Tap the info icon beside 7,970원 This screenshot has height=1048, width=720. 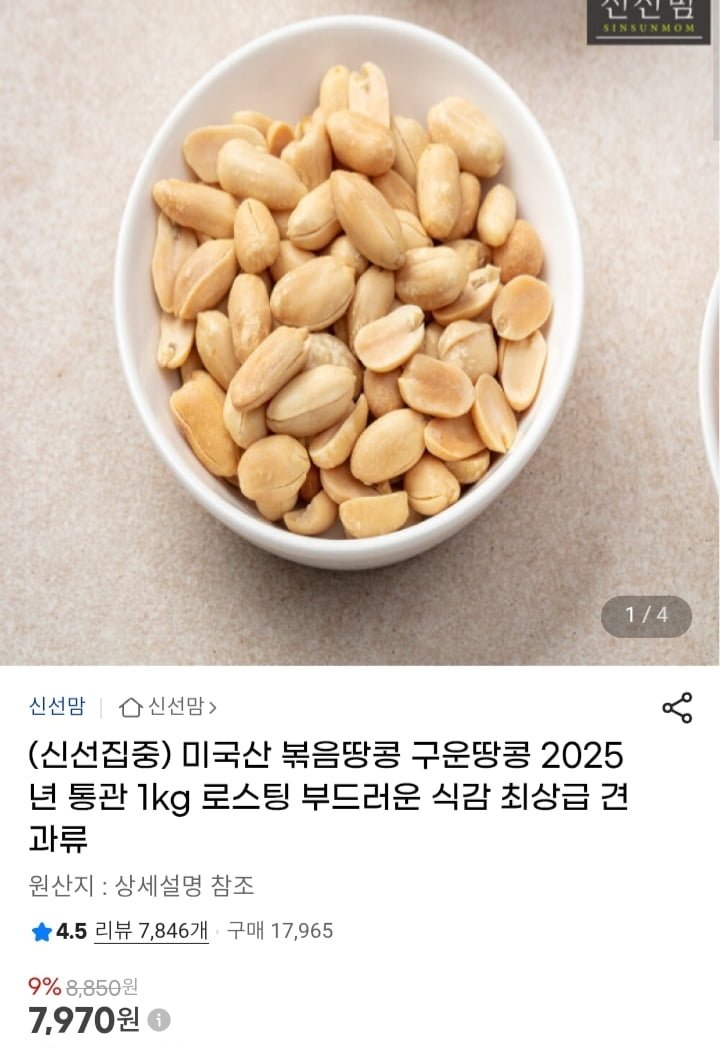point(159,1019)
